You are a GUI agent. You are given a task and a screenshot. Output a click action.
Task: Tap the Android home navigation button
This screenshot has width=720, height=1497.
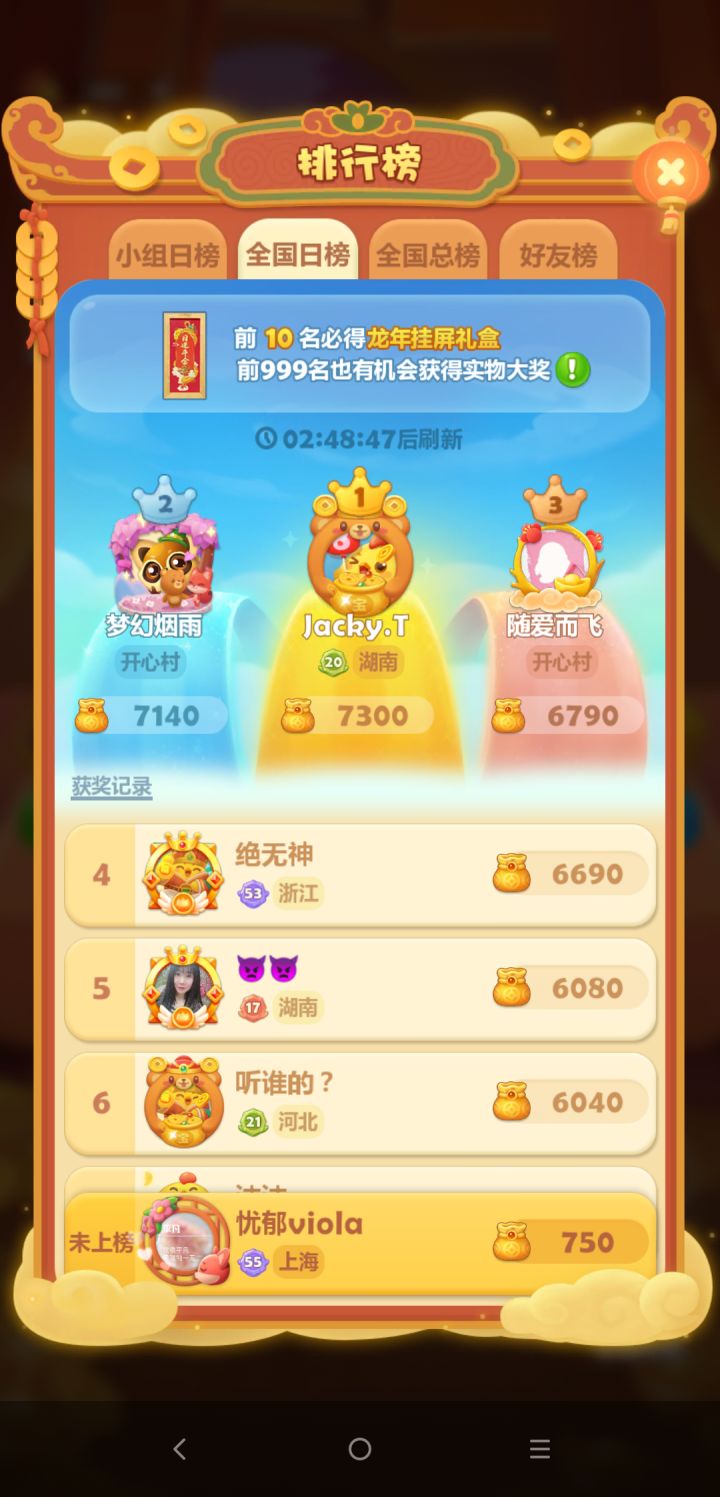coord(360,1448)
